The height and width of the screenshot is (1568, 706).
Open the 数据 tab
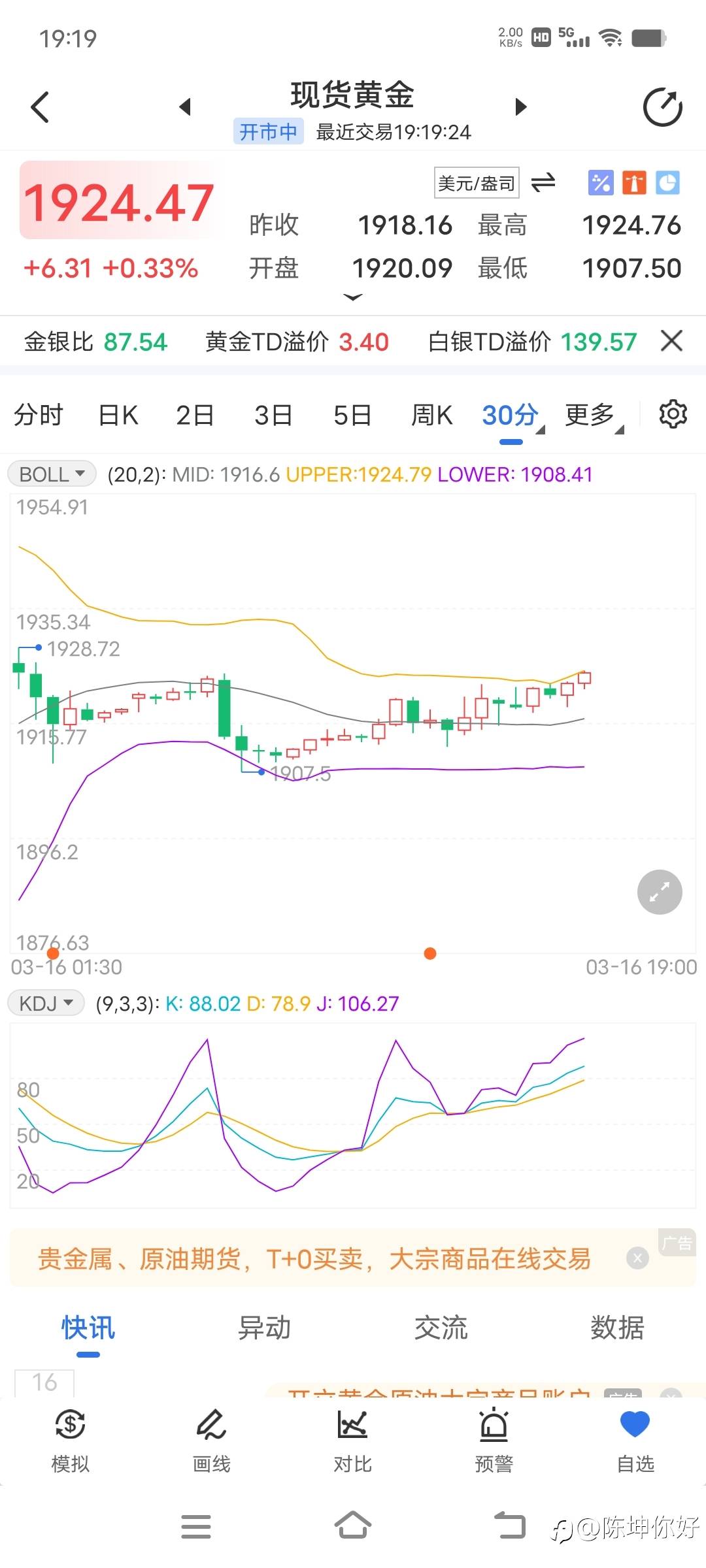point(617,1328)
